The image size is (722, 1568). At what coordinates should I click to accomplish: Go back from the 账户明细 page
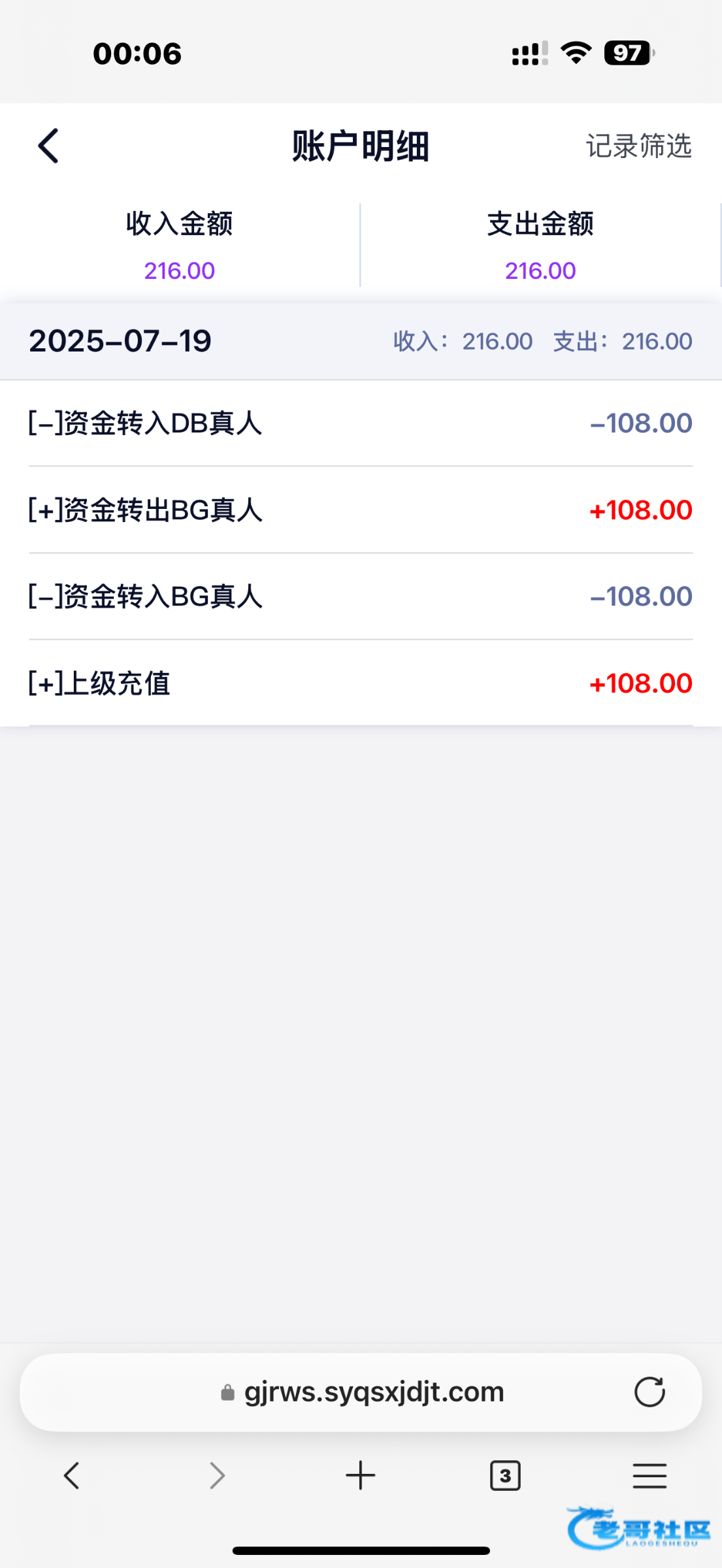49,146
